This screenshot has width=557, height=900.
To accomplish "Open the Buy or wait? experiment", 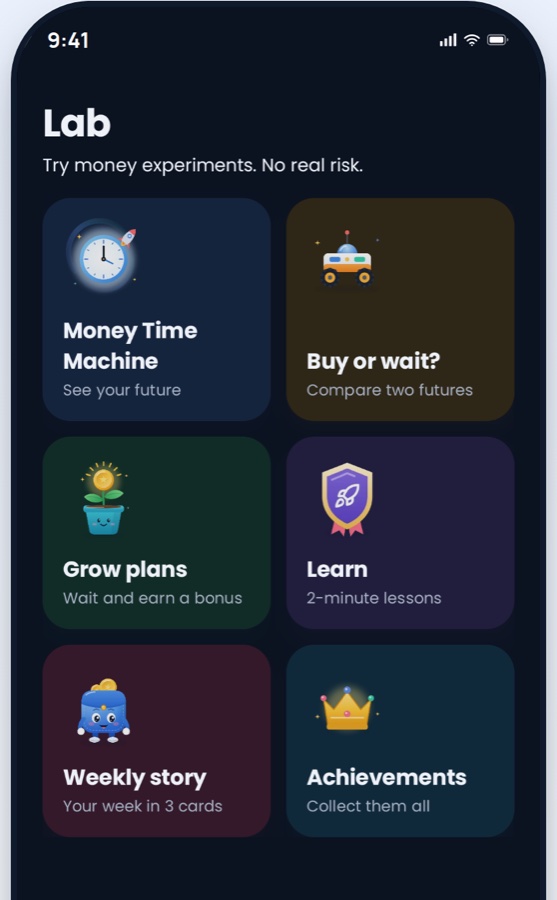I will click(x=400, y=309).
